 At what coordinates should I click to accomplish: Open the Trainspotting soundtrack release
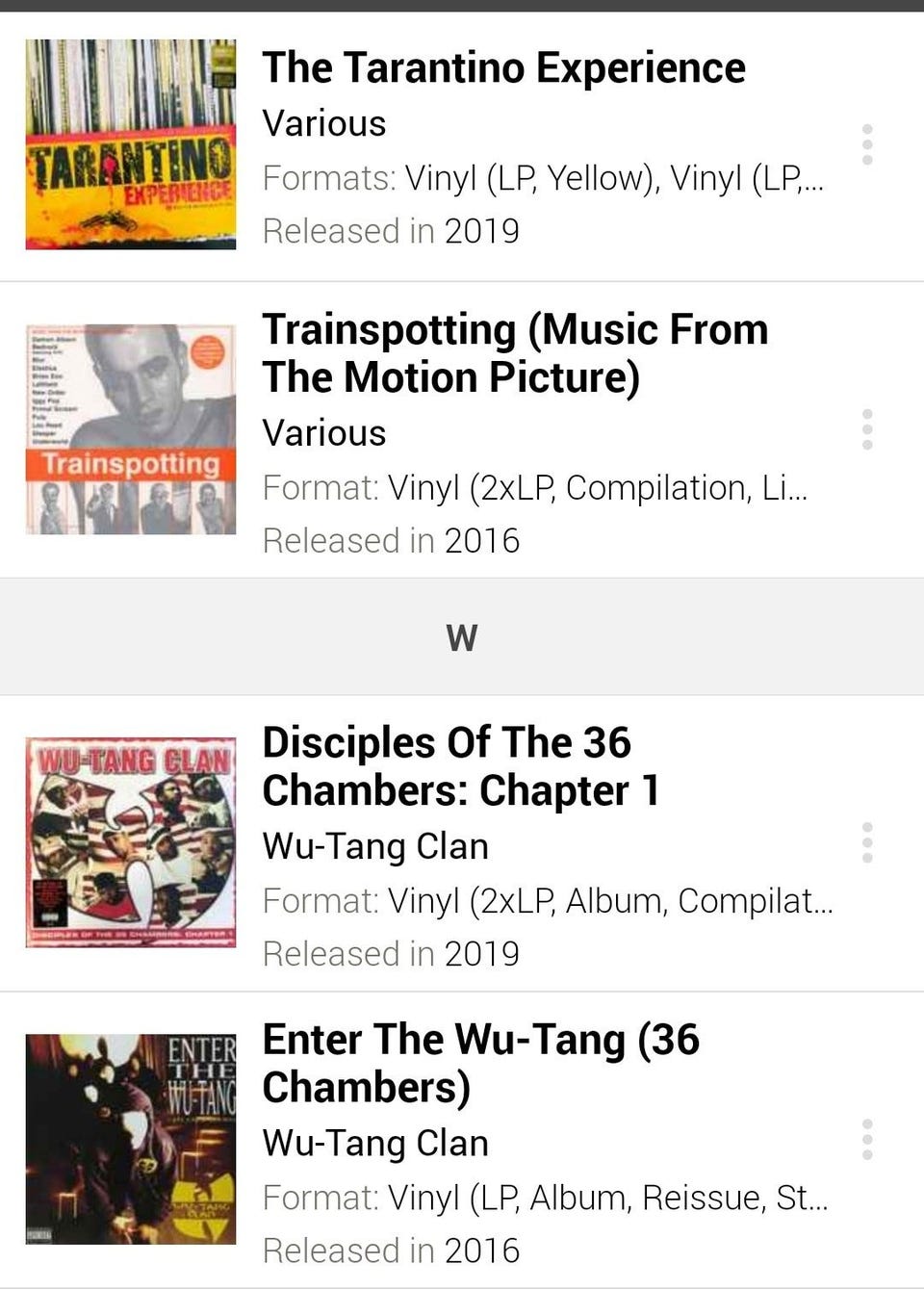(x=515, y=352)
